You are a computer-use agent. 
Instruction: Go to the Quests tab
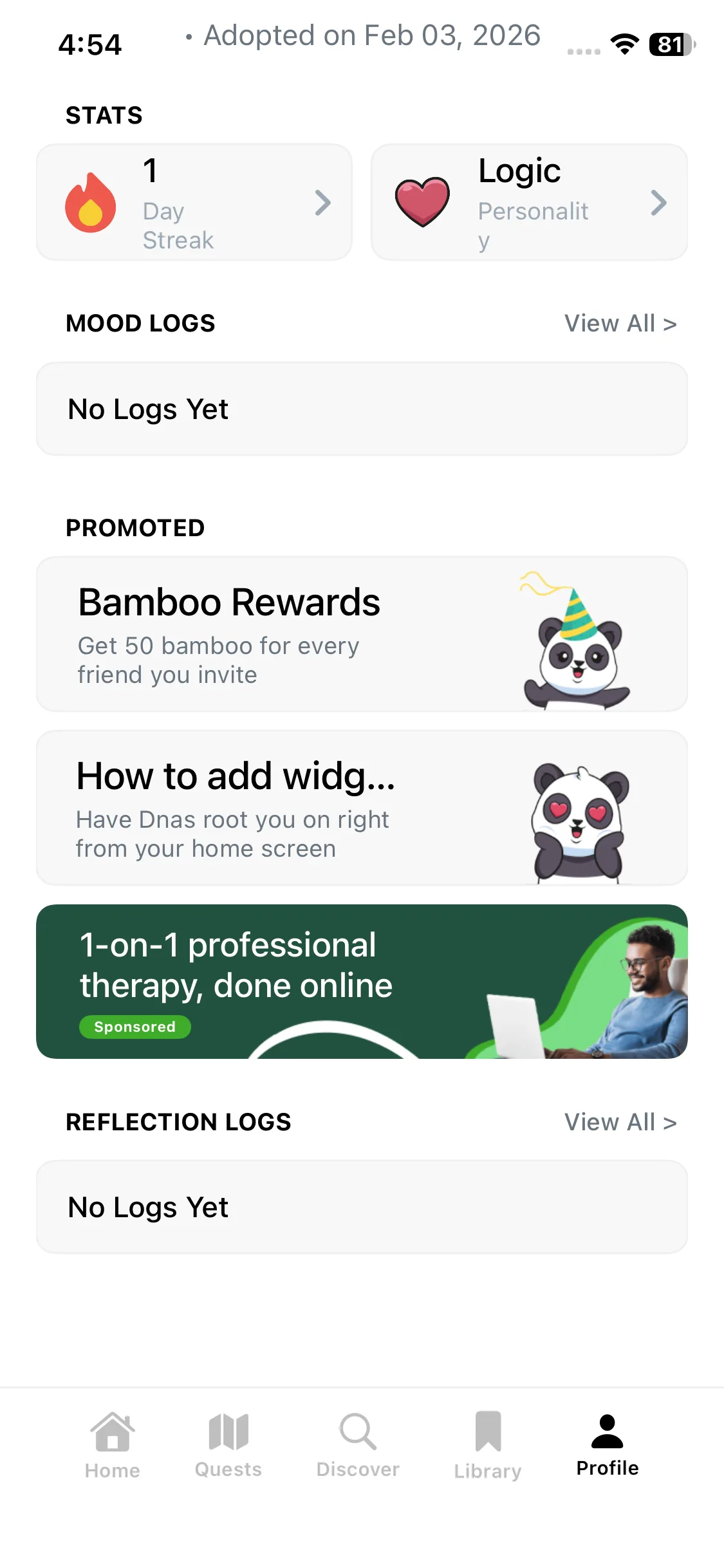coord(228,1445)
